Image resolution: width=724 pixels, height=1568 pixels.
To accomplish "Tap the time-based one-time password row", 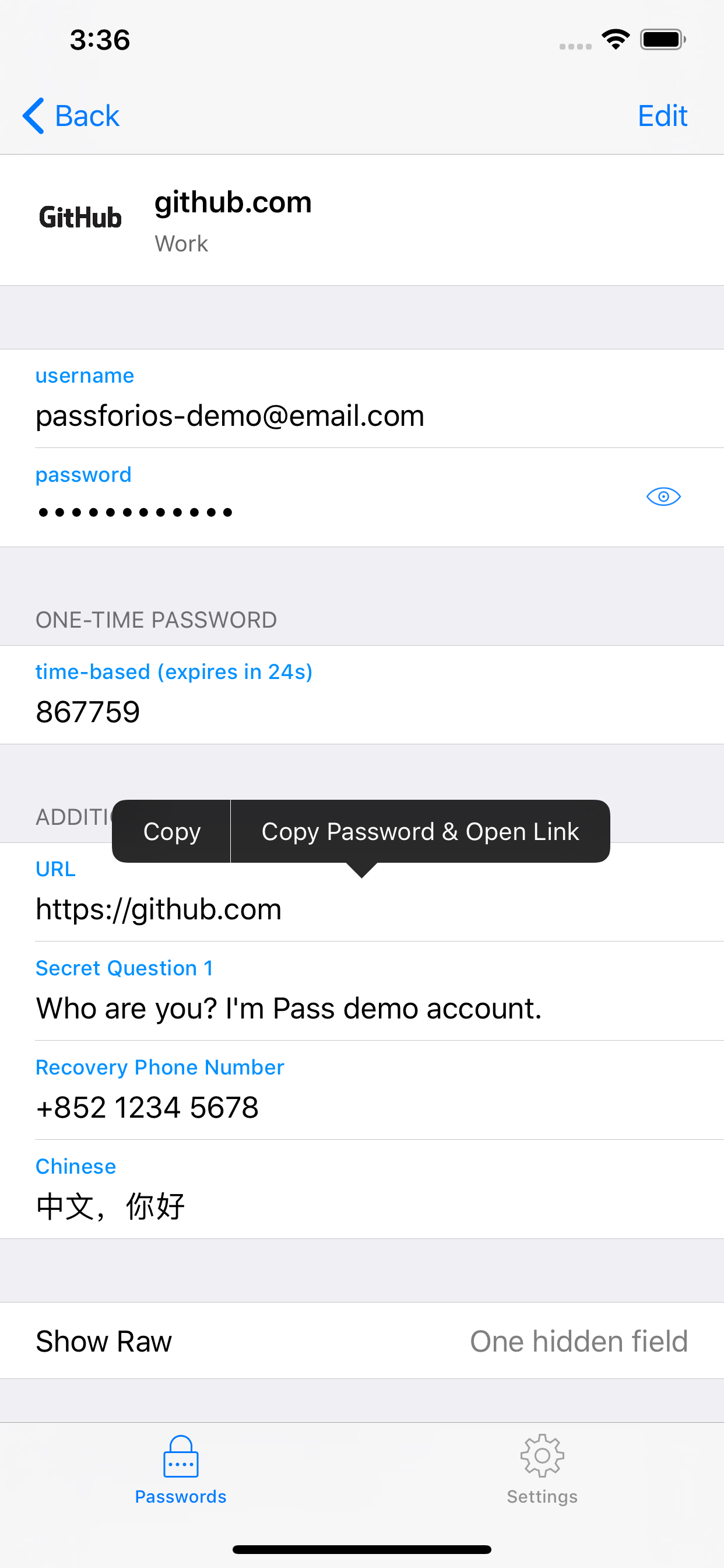I will click(x=361, y=695).
